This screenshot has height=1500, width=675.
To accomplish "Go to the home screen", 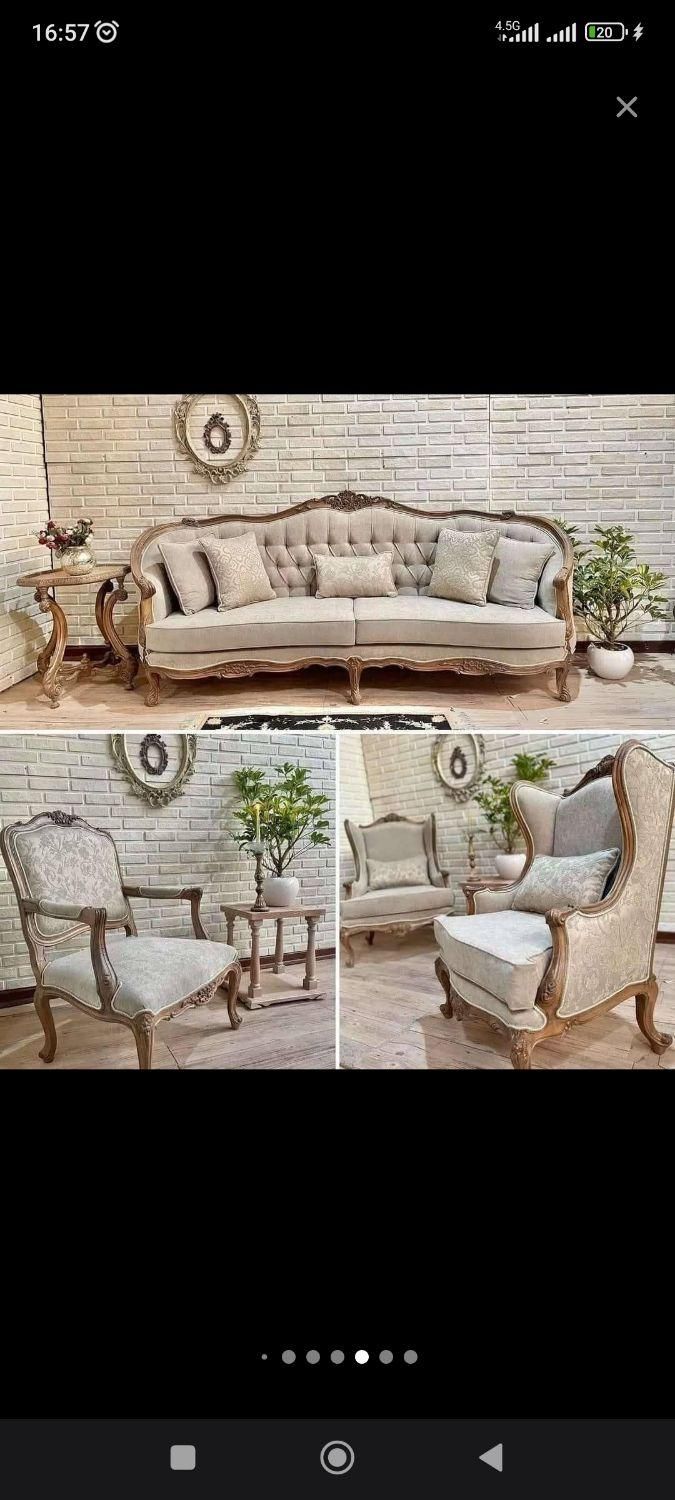I will [337, 1457].
